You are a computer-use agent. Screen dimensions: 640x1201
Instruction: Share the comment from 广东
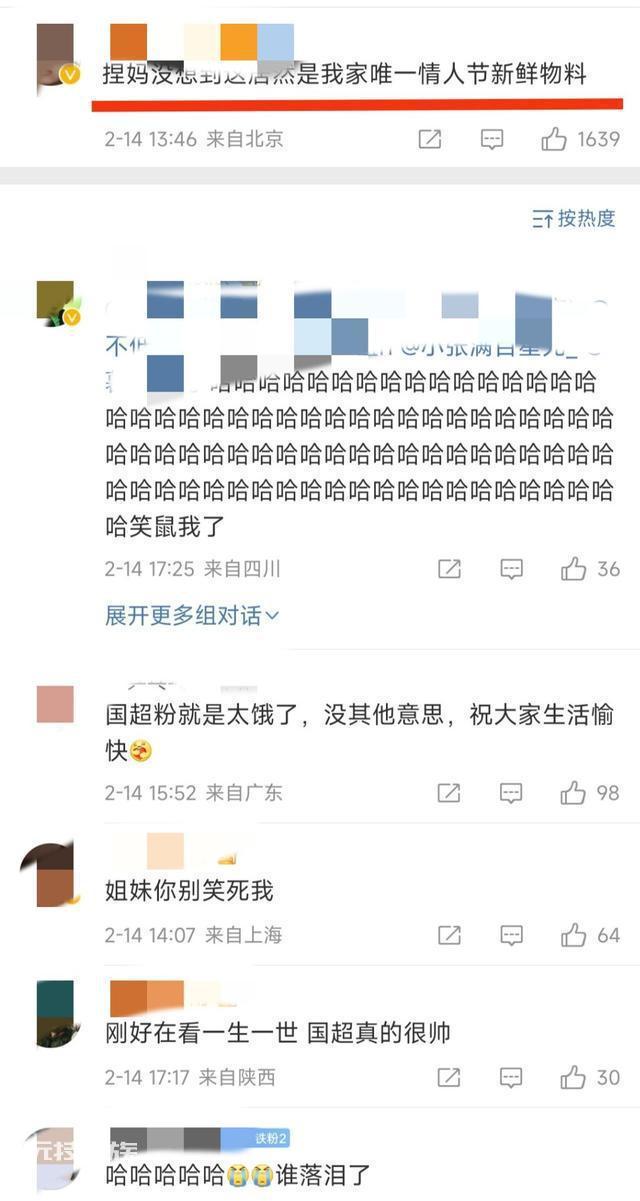(449, 793)
